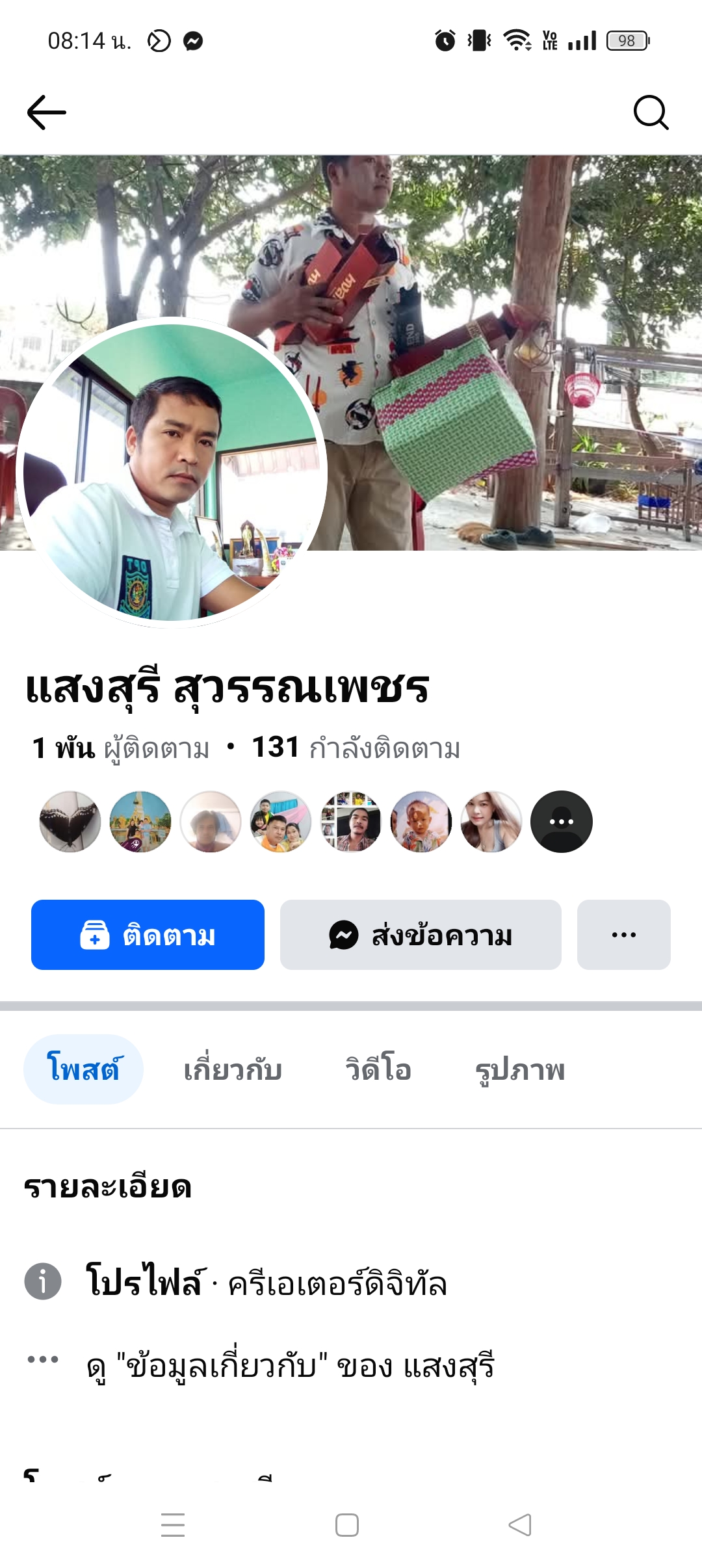Send a message via ส่งข้อความ

point(421,935)
